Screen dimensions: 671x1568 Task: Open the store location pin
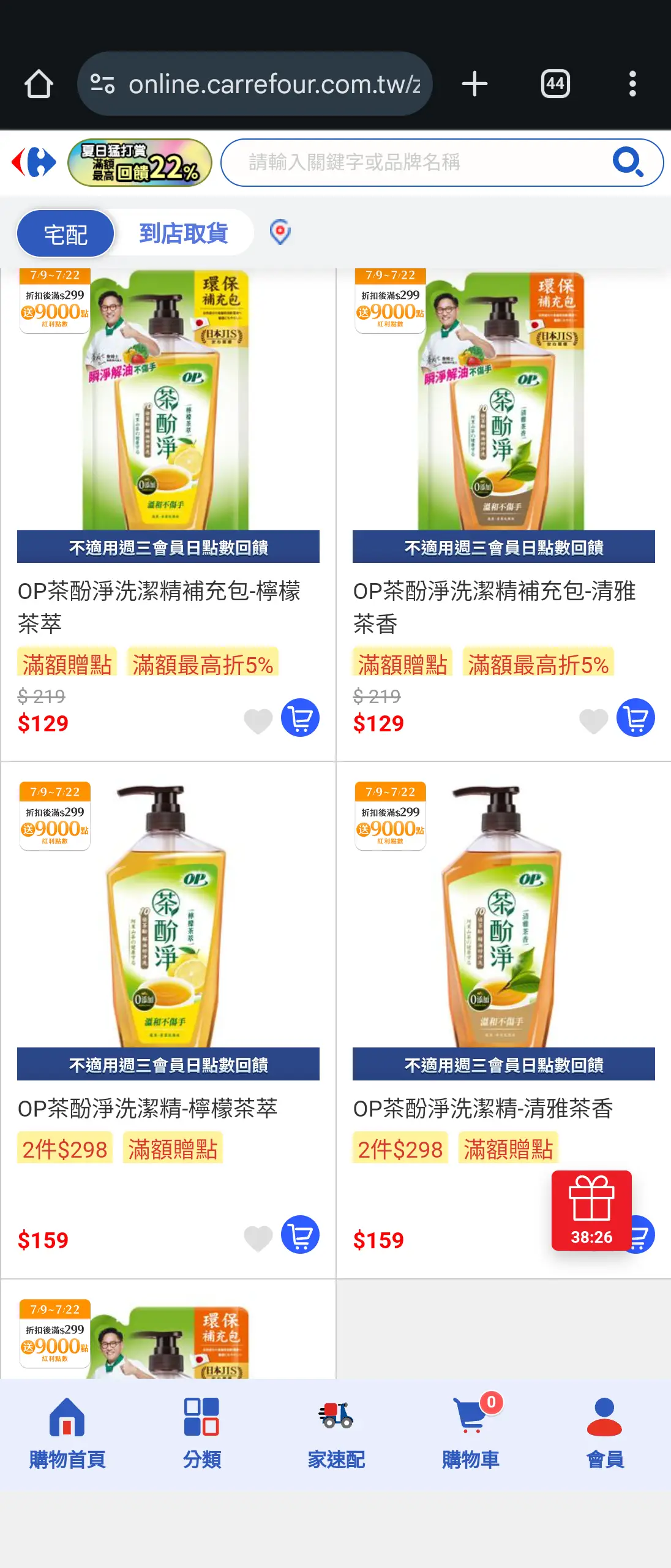tap(280, 232)
